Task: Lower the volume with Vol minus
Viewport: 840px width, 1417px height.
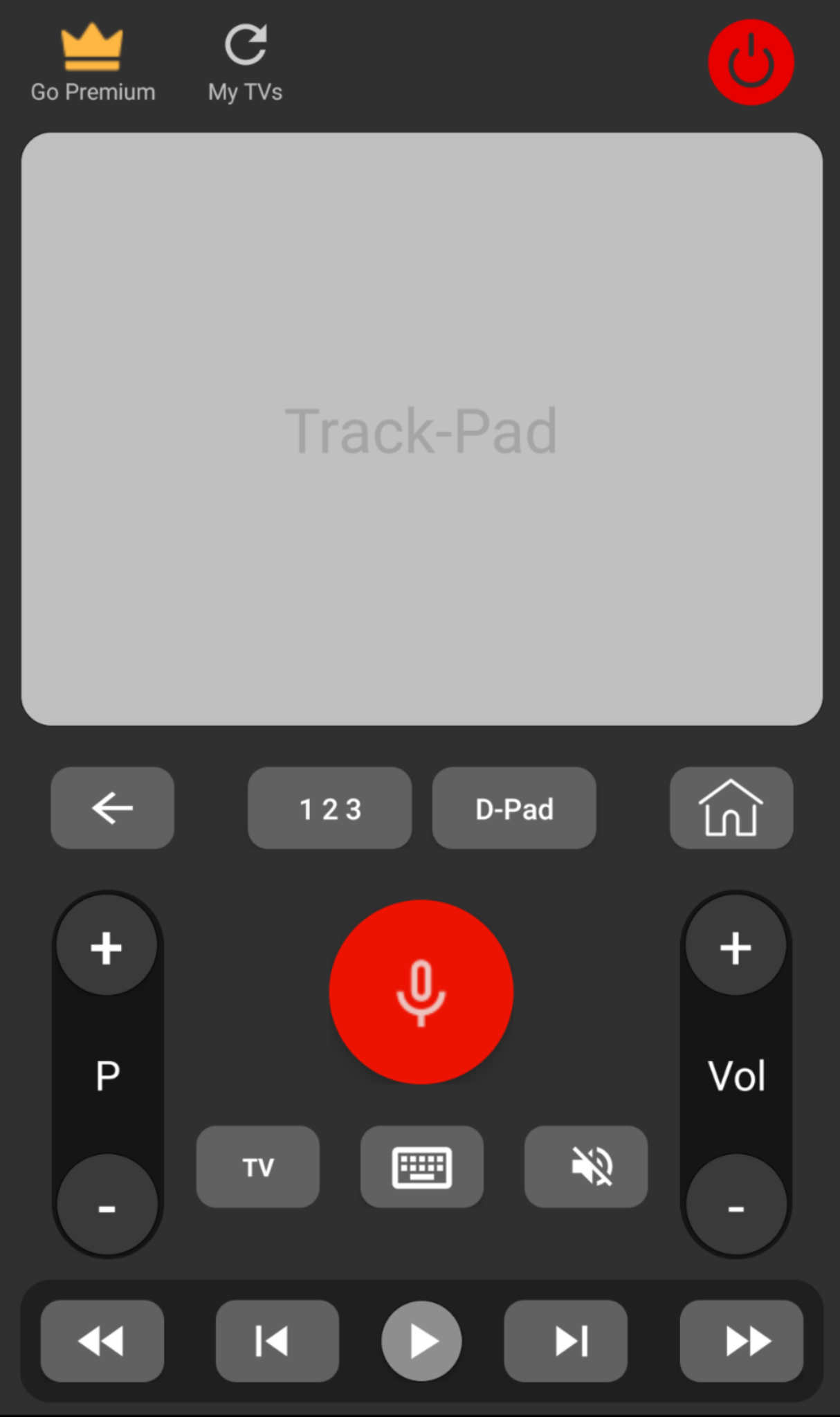Action: point(736,1207)
